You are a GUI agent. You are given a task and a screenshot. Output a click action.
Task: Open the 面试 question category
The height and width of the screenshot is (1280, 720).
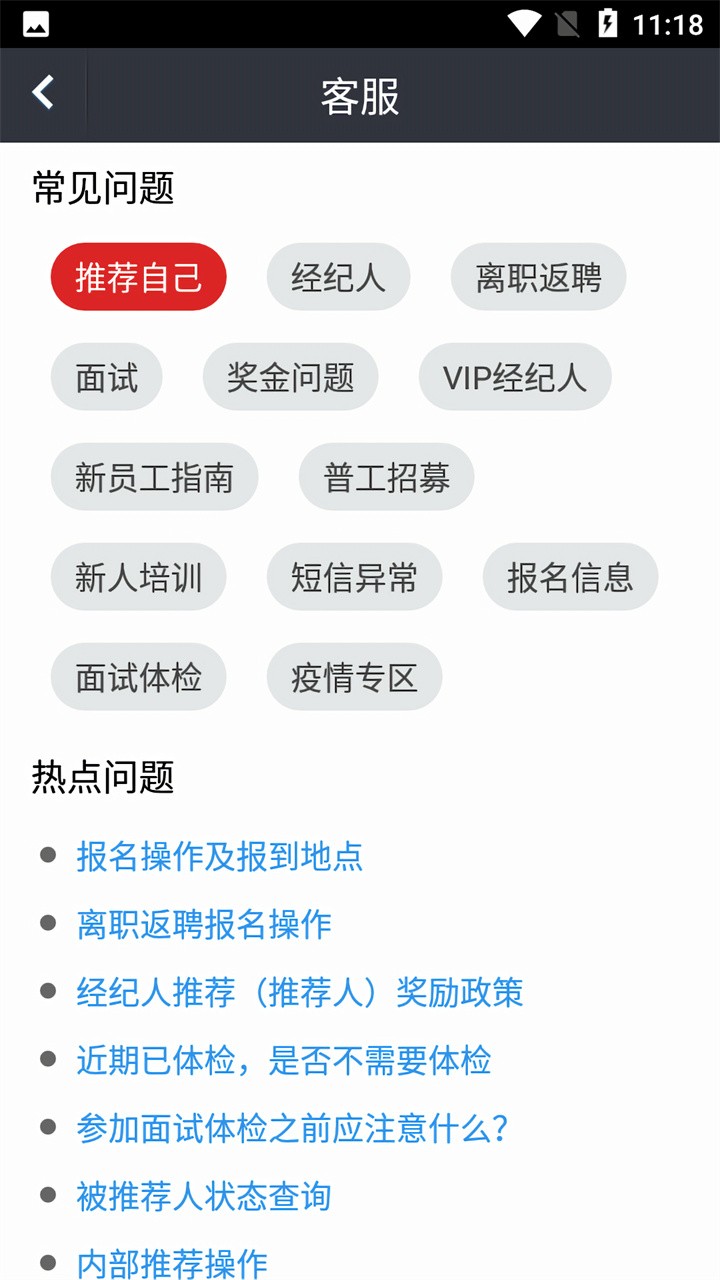pos(106,377)
